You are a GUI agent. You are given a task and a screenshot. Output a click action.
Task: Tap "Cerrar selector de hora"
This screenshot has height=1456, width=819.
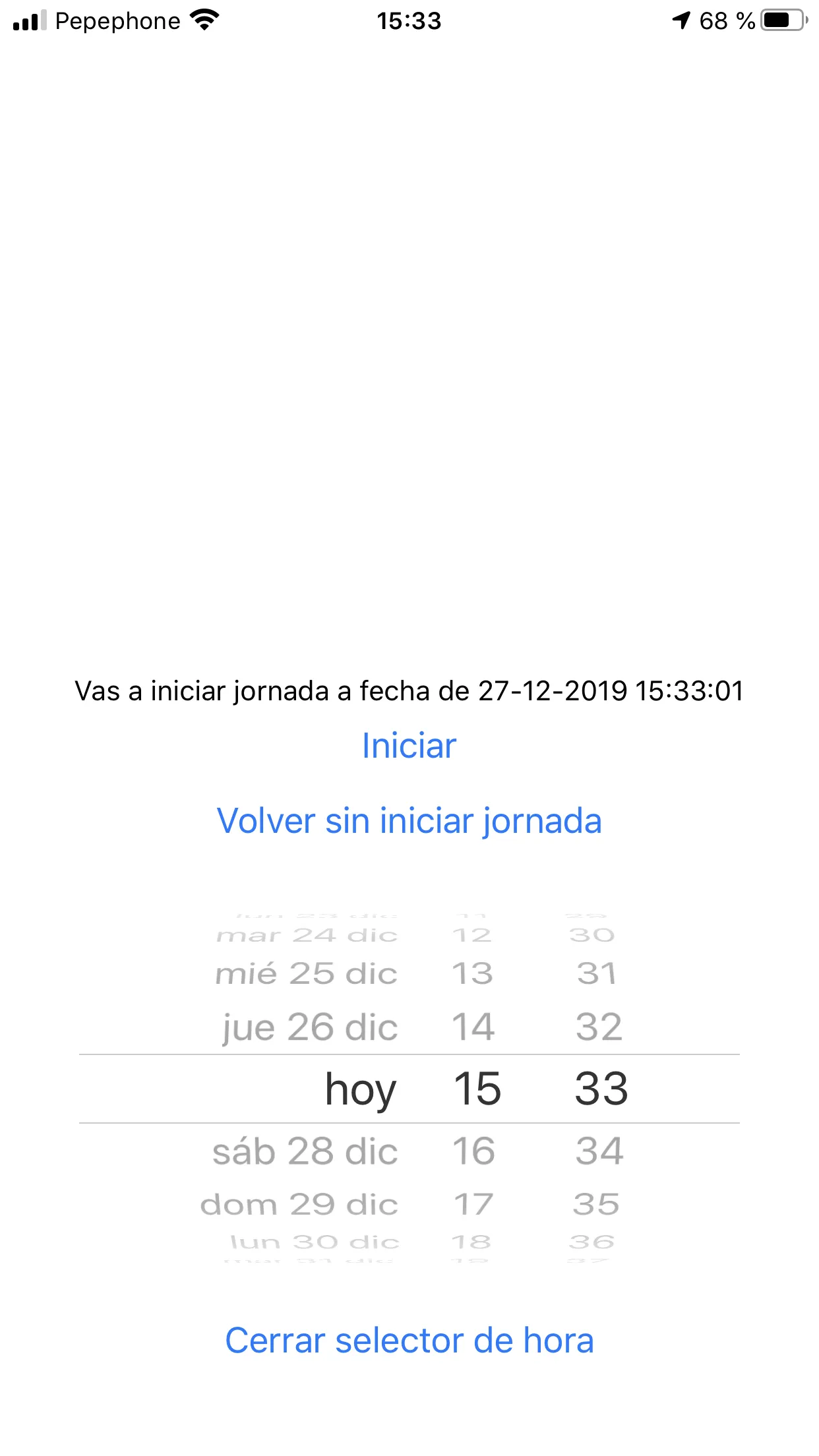[409, 1339]
